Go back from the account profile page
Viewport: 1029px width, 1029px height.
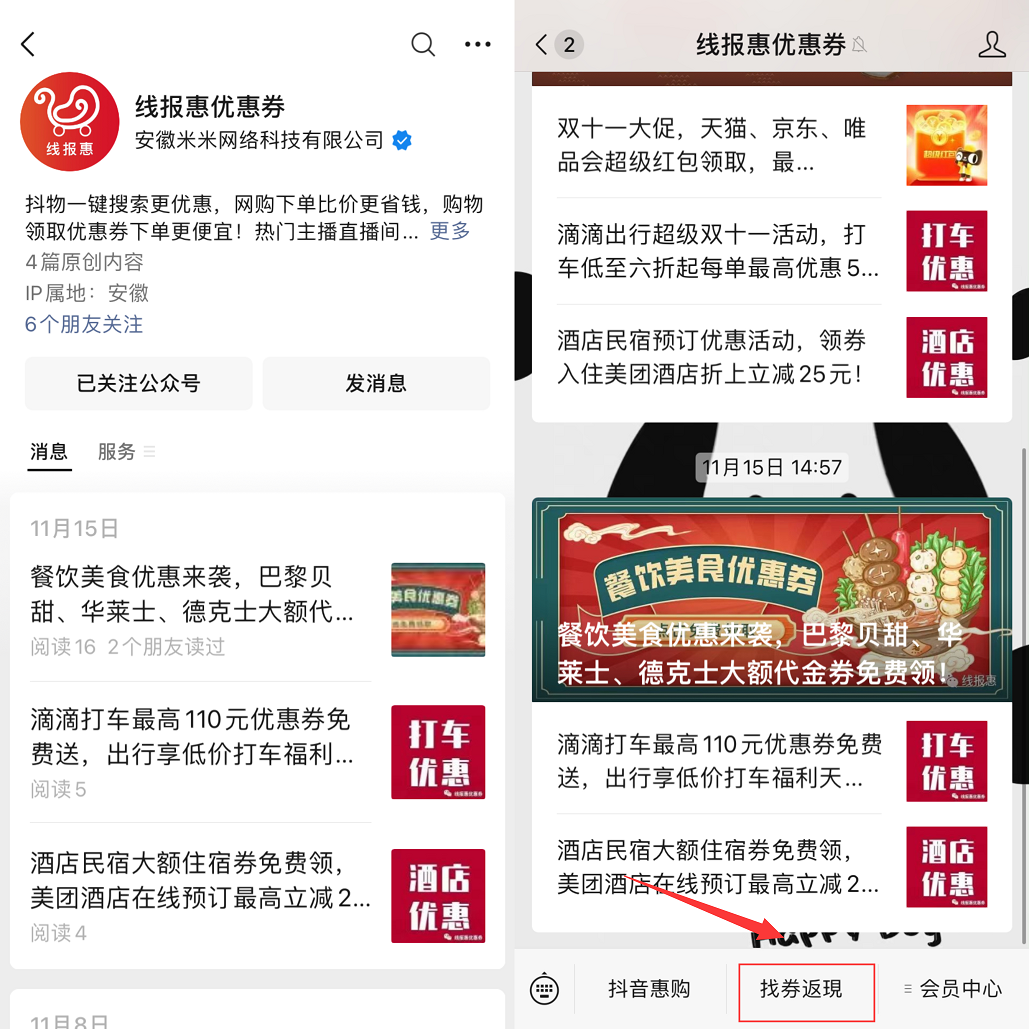pos(28,44)
